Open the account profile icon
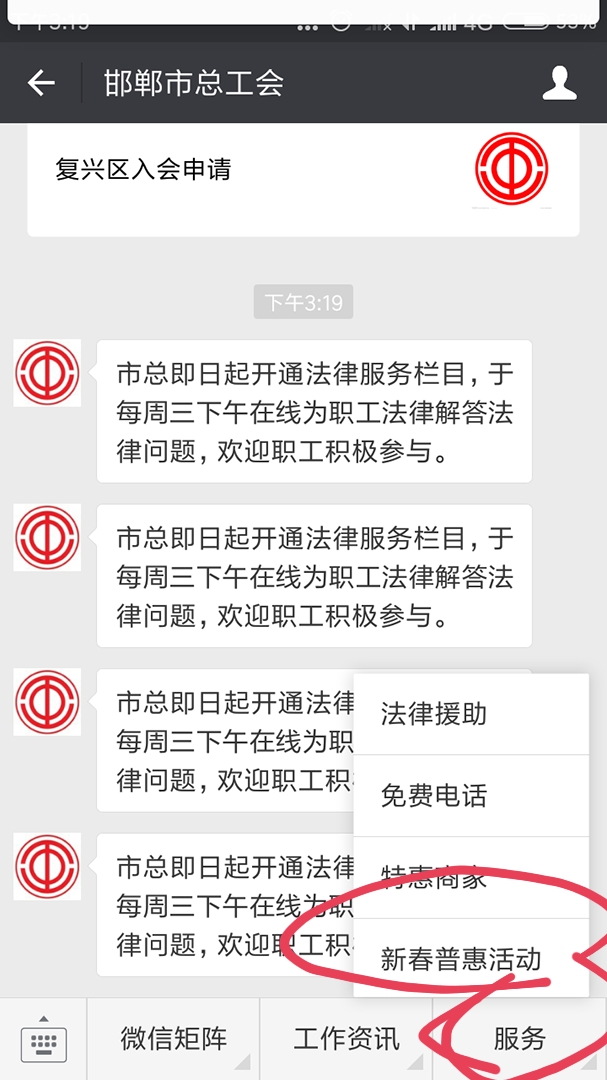The width and height of the screenshot is (607, 1080). click(x=559, y=83)
